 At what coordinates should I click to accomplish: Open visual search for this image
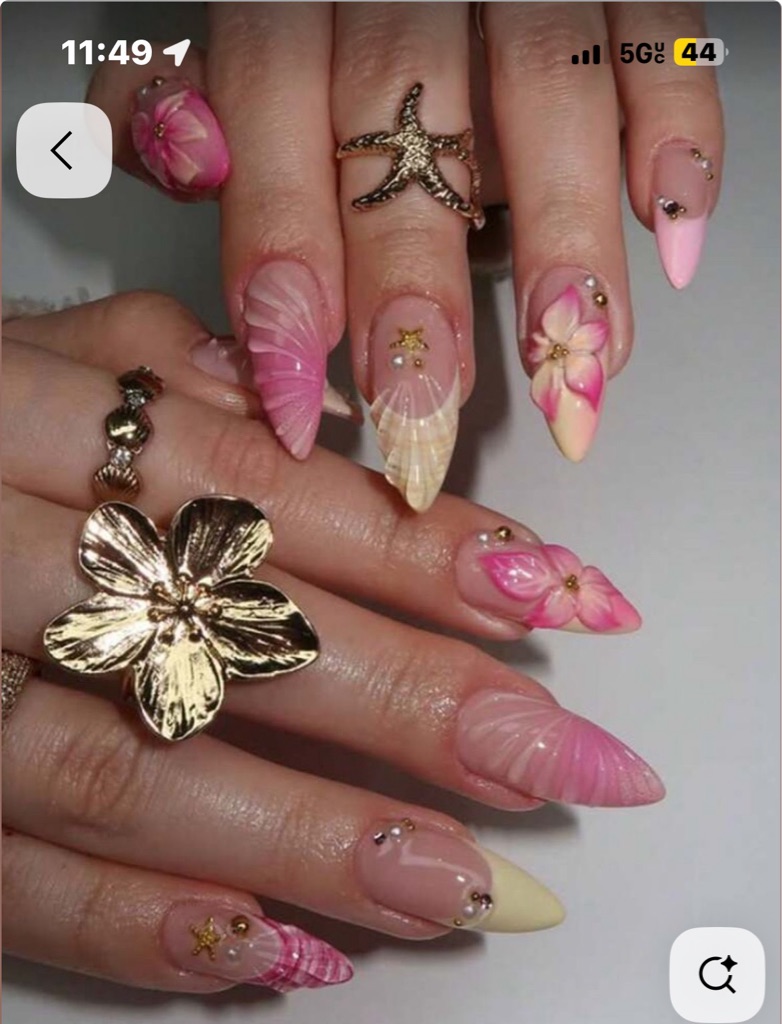[716, 973]
